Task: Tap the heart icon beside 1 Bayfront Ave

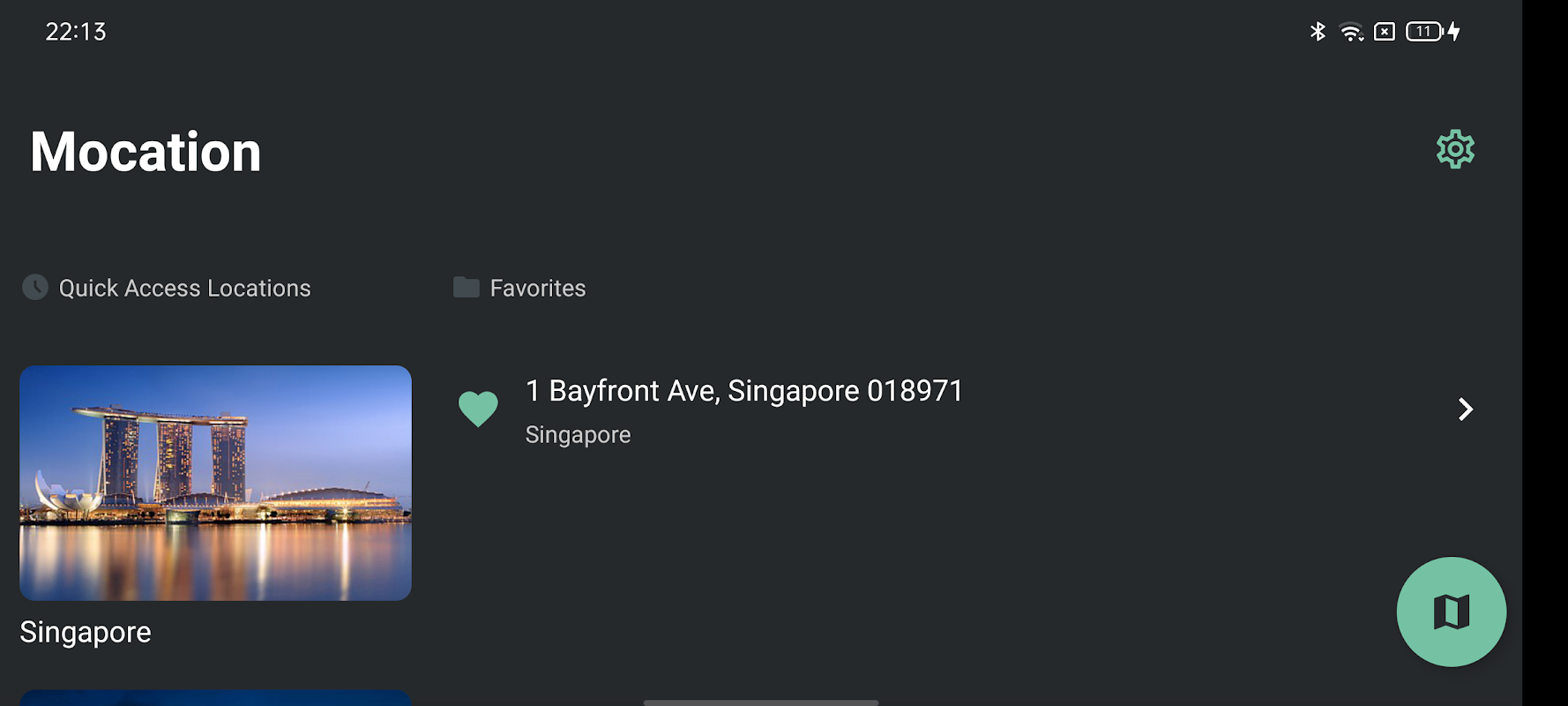Action: pyautogui.click(x=478, y=409)
